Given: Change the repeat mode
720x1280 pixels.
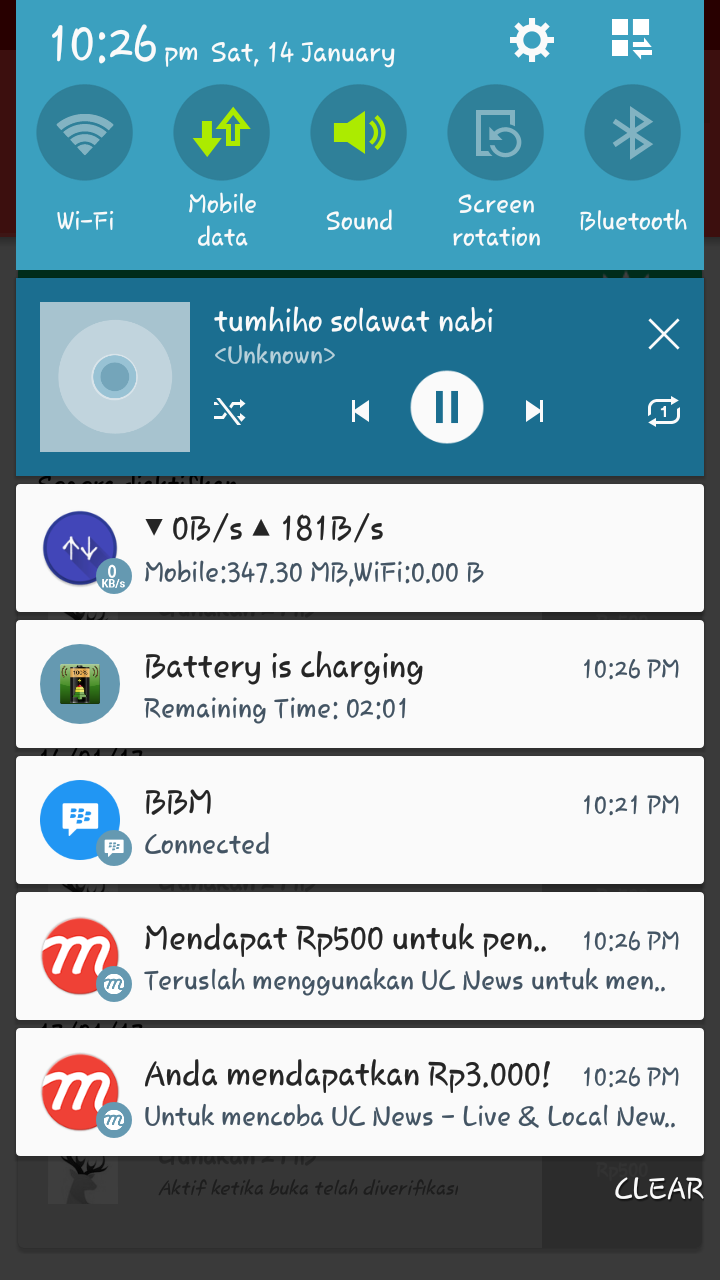Looking at the screenshot, I should click(x=664, y=411).
